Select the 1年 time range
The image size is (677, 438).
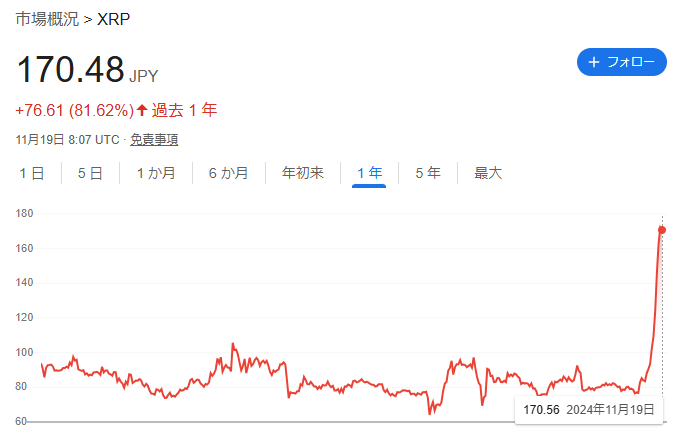(369, 173)
